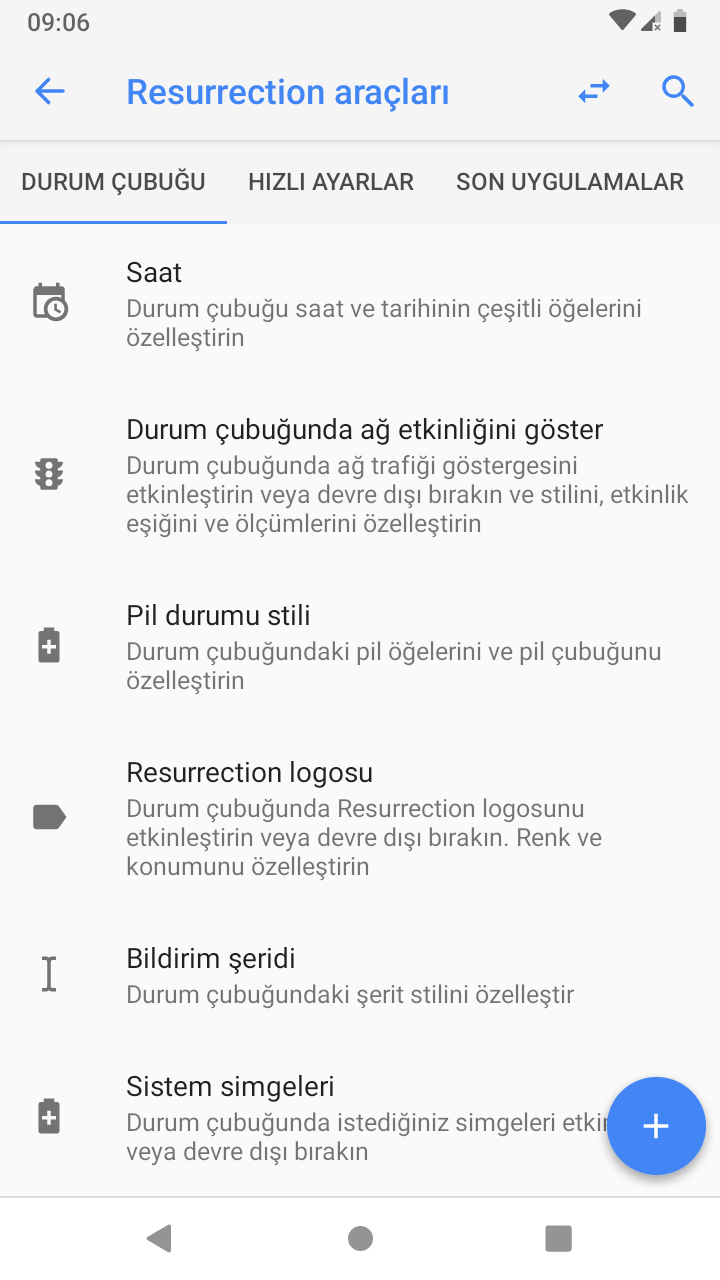Image resolution: width=720 pixels, height=1280 pixels.
Task: Open recent apps with the square button
Action: point(558,1239)
